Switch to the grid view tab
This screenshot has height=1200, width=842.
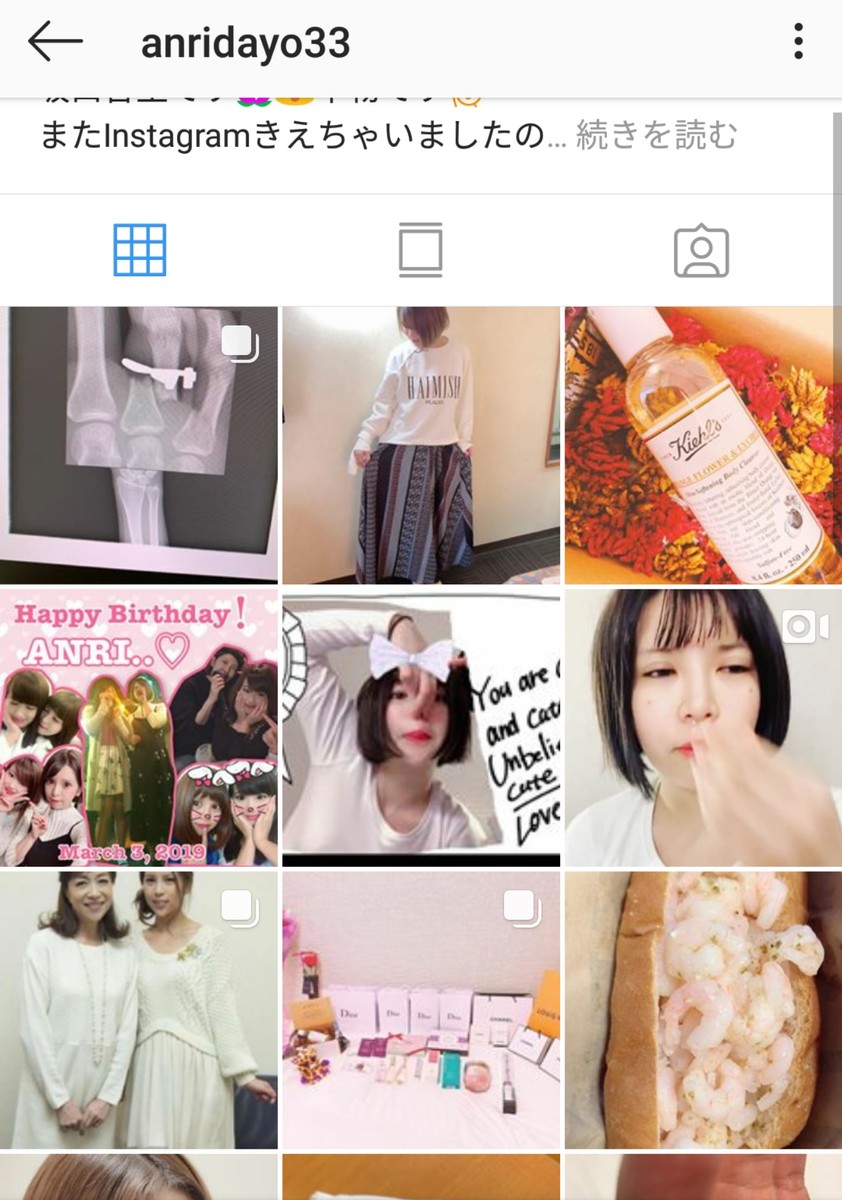(140, 250)
